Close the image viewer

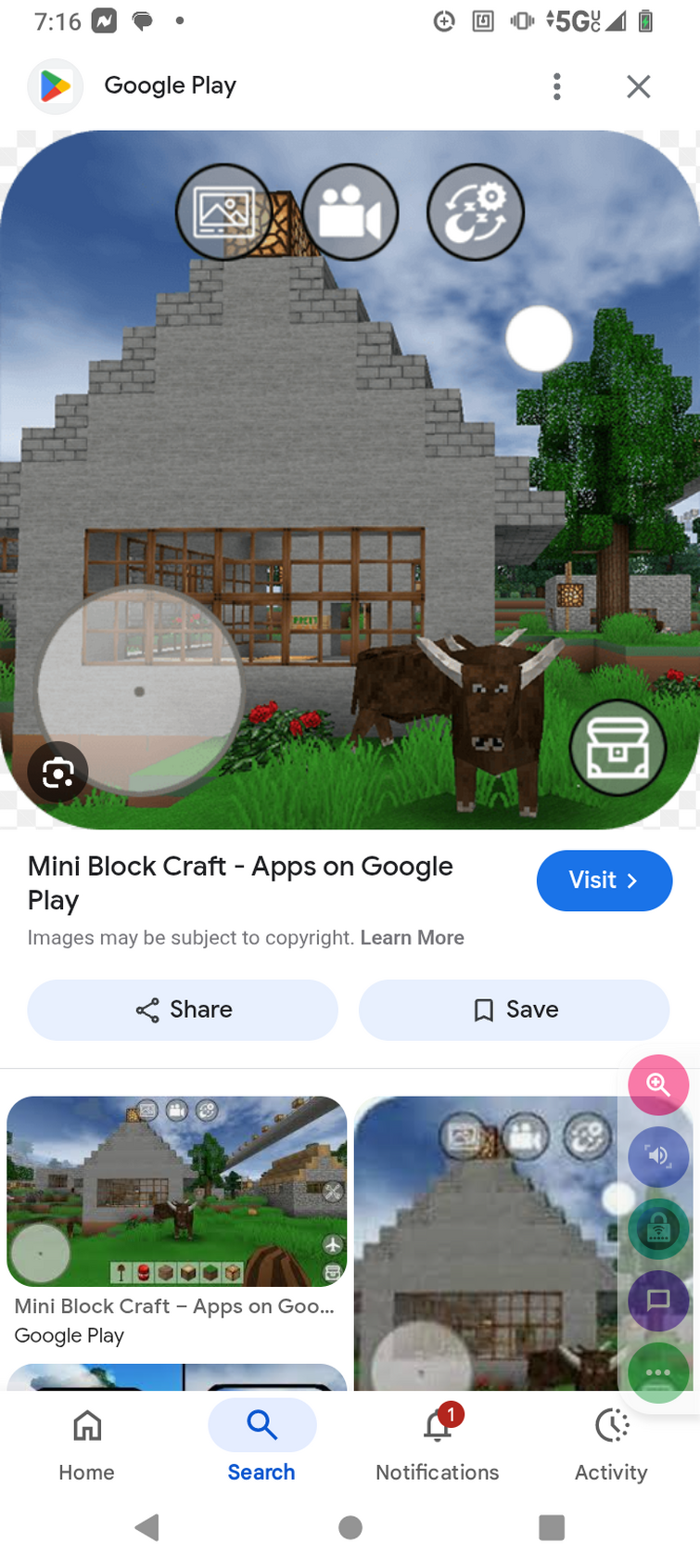point(638,86)
